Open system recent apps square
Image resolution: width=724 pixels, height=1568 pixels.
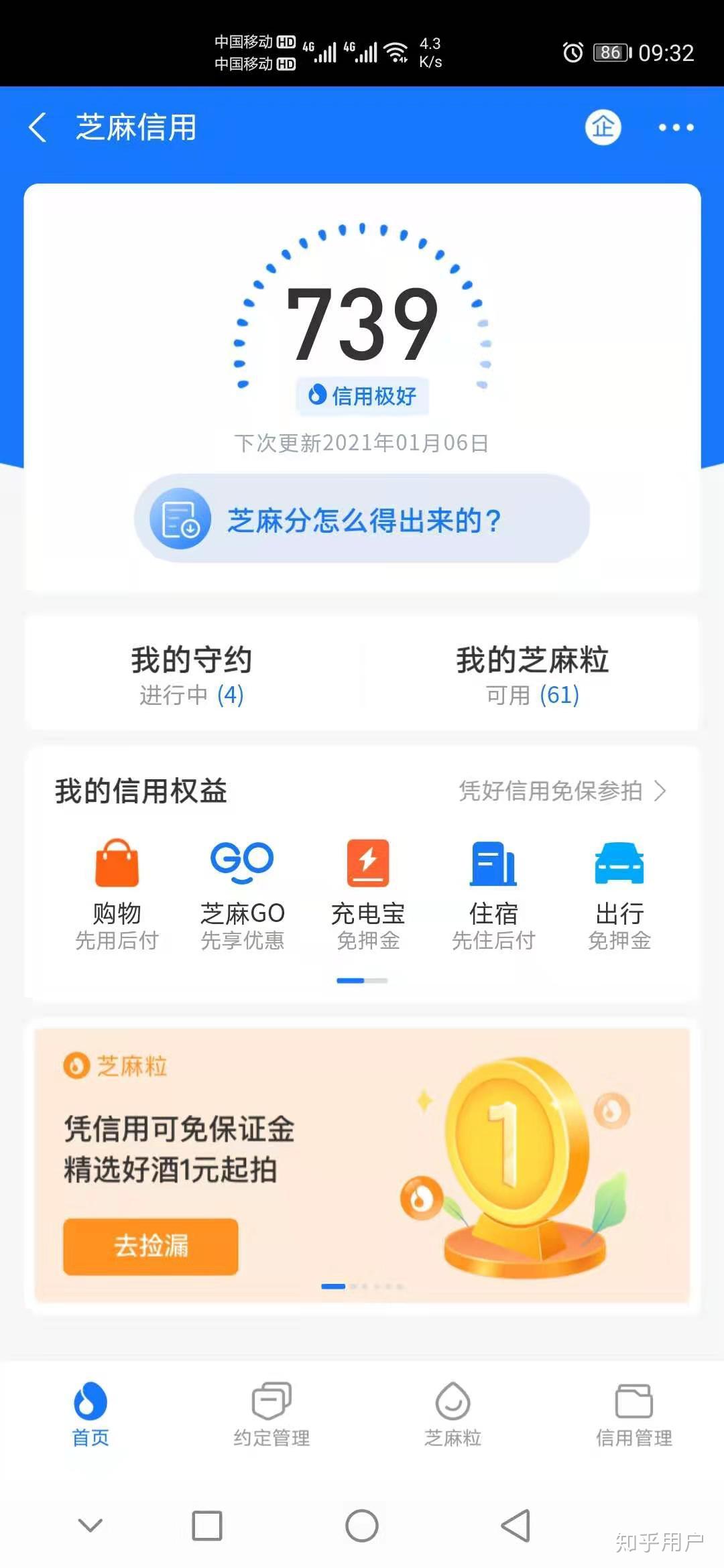point(207,1526)
